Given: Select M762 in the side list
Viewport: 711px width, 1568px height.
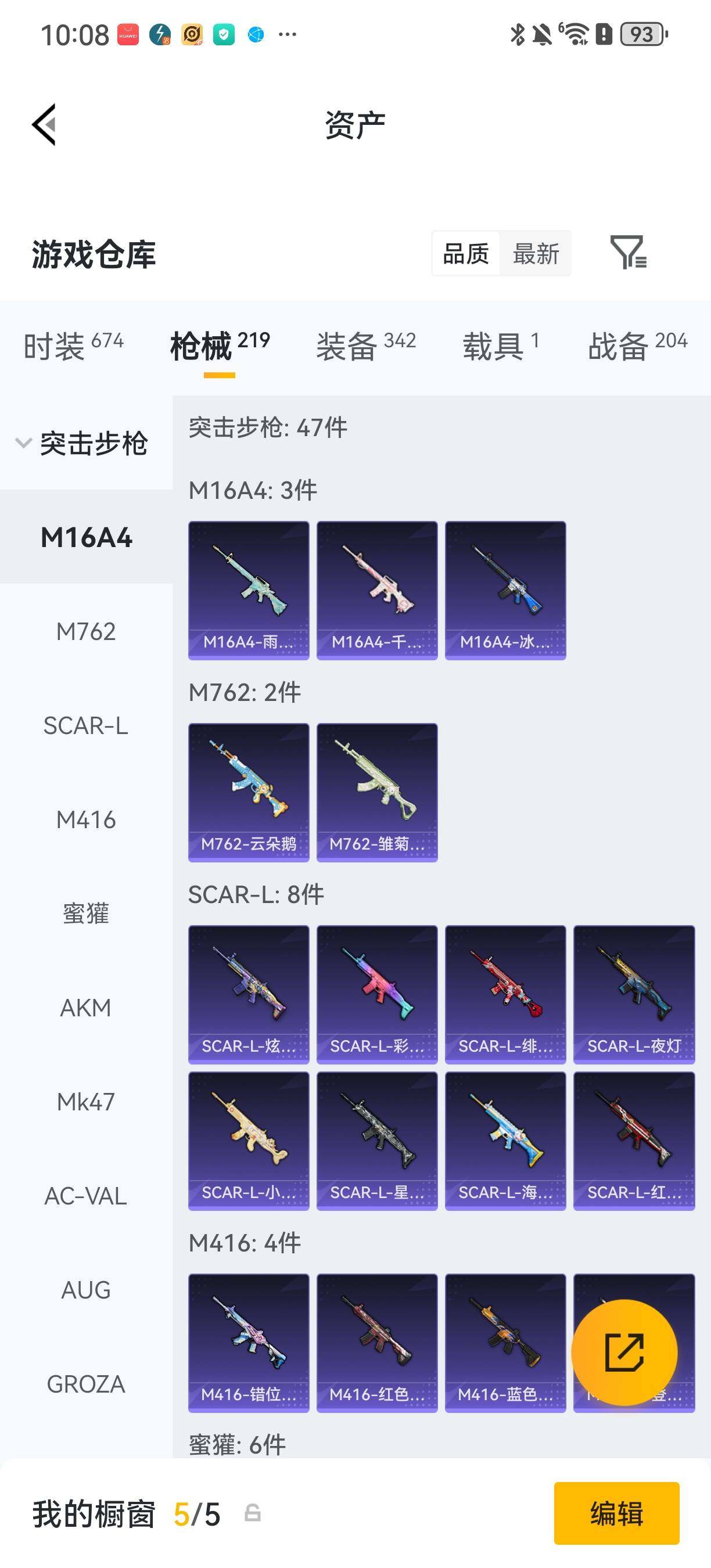Looking at the screenshot, I should click(x=86, y=632).
